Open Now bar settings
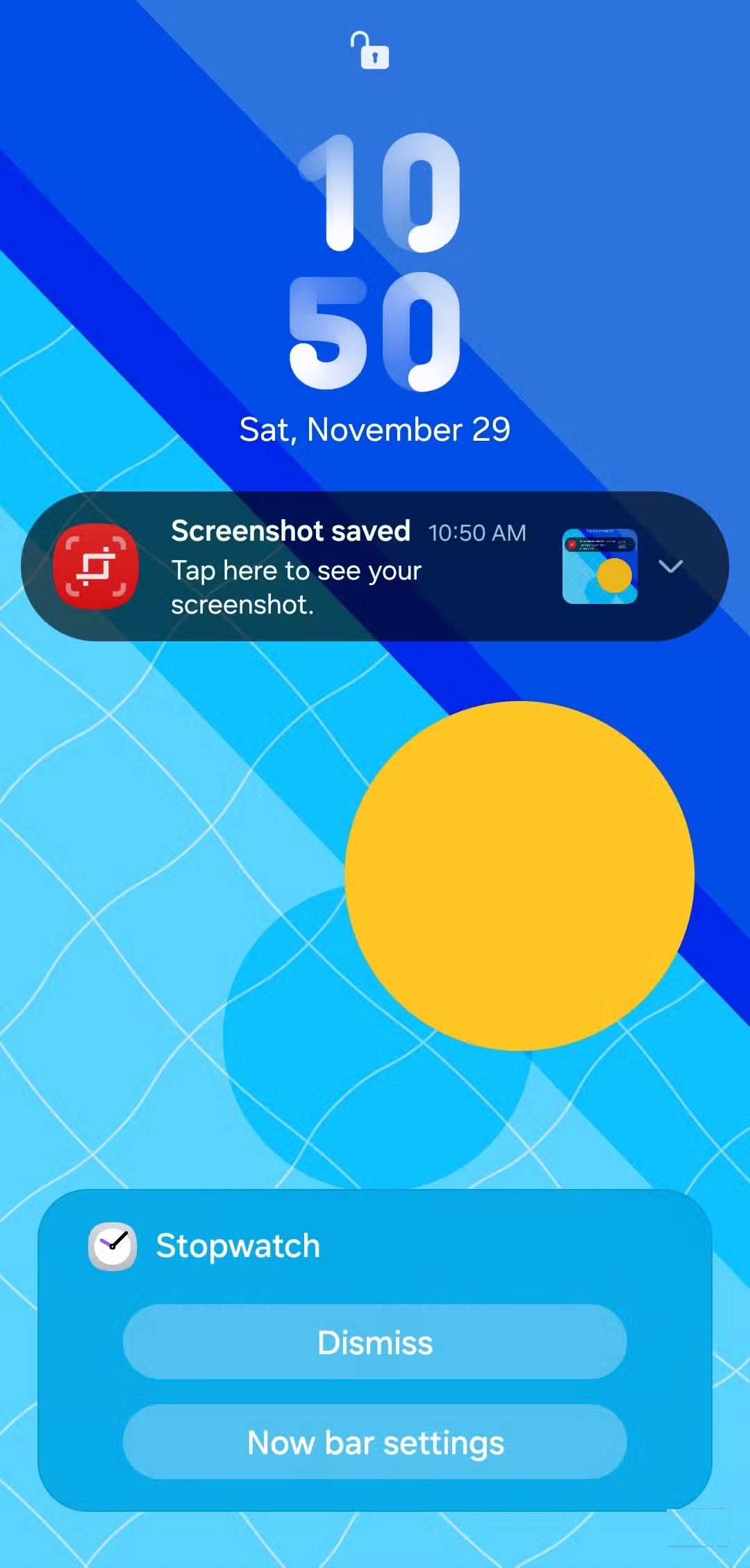Image resolution: width=750 pixels, height=1568 pixels. tap(375, 1442)
